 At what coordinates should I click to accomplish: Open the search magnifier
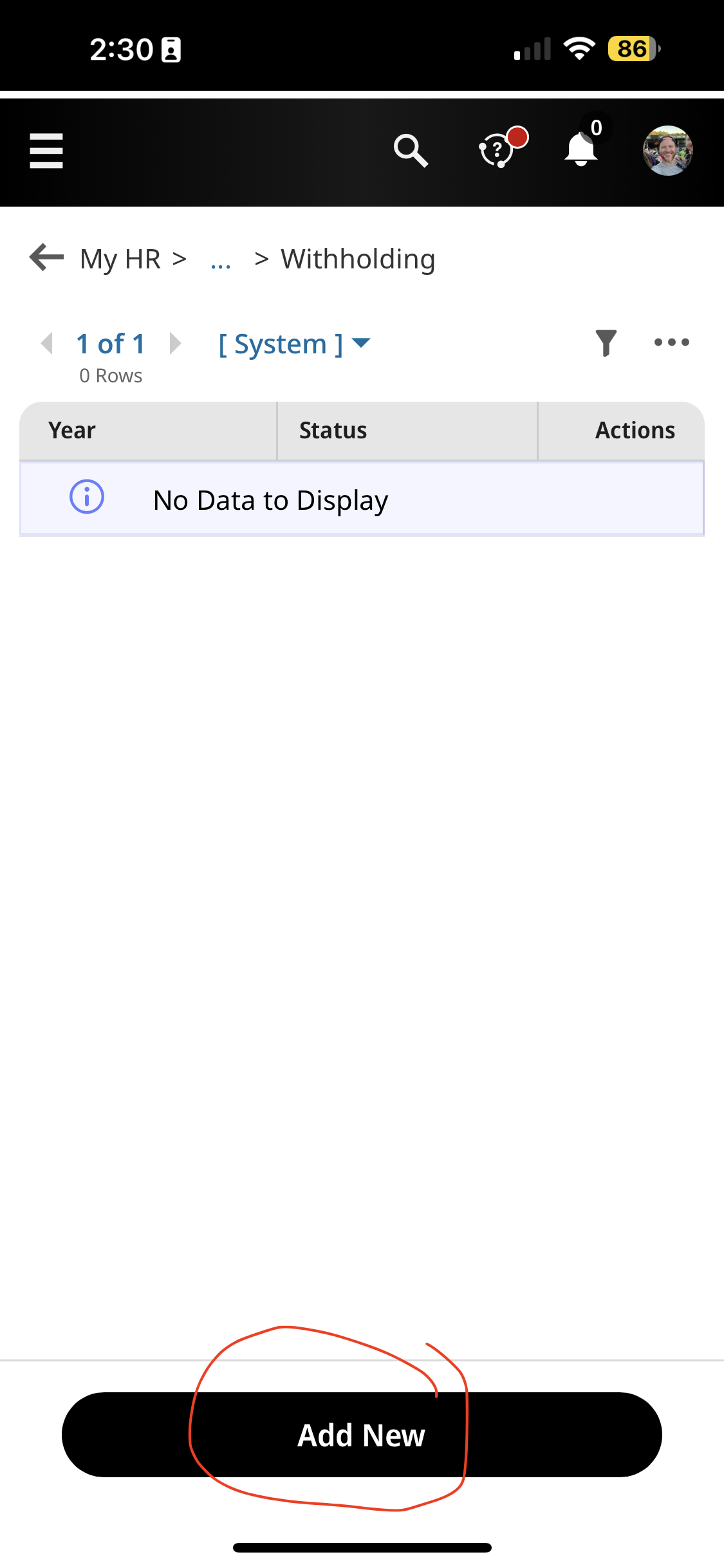(411, 151)
